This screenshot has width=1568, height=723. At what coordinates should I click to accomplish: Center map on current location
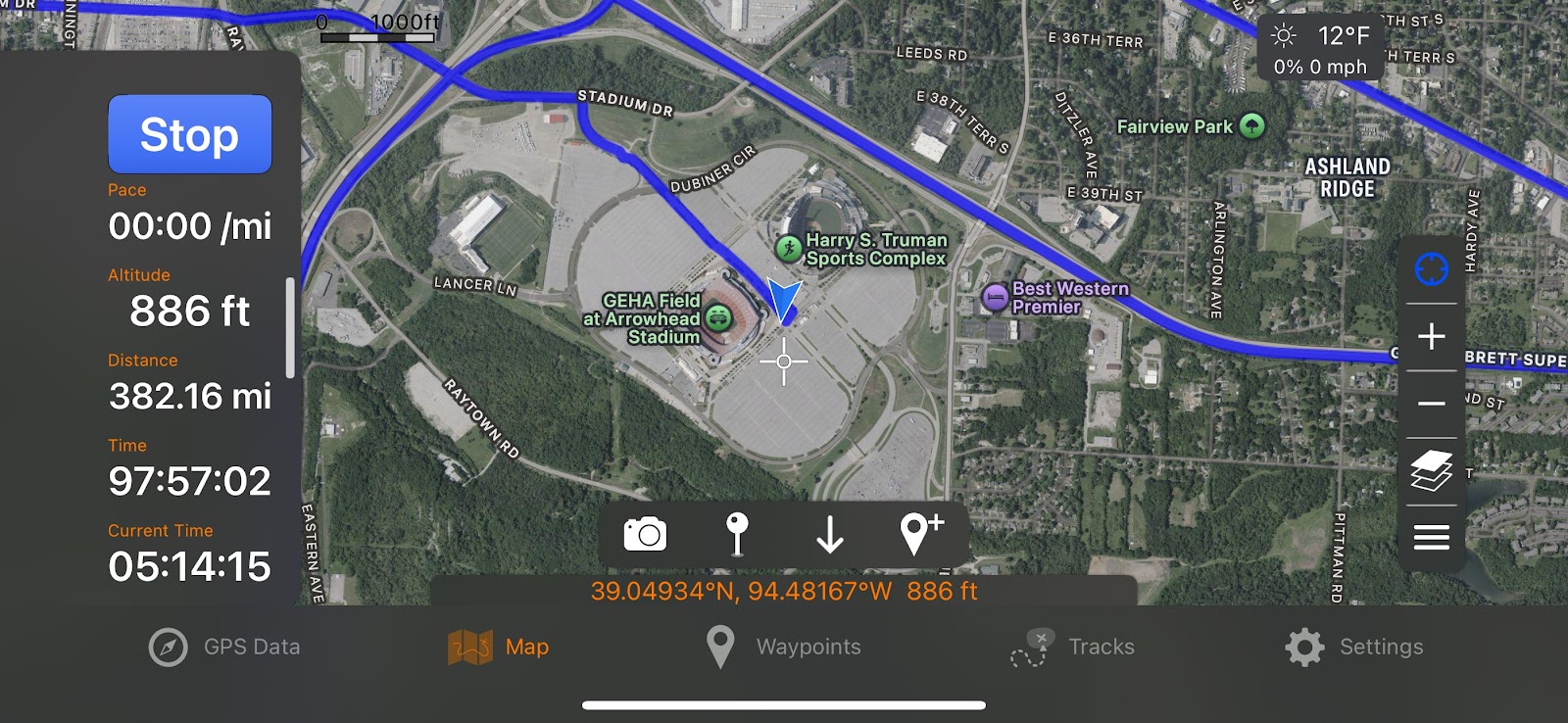(x=1431, y=269)
